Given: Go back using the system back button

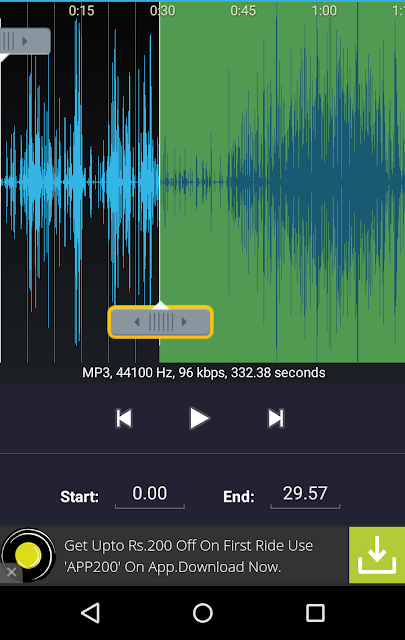Looking at the screenshot, I should (x=90, y=613).
